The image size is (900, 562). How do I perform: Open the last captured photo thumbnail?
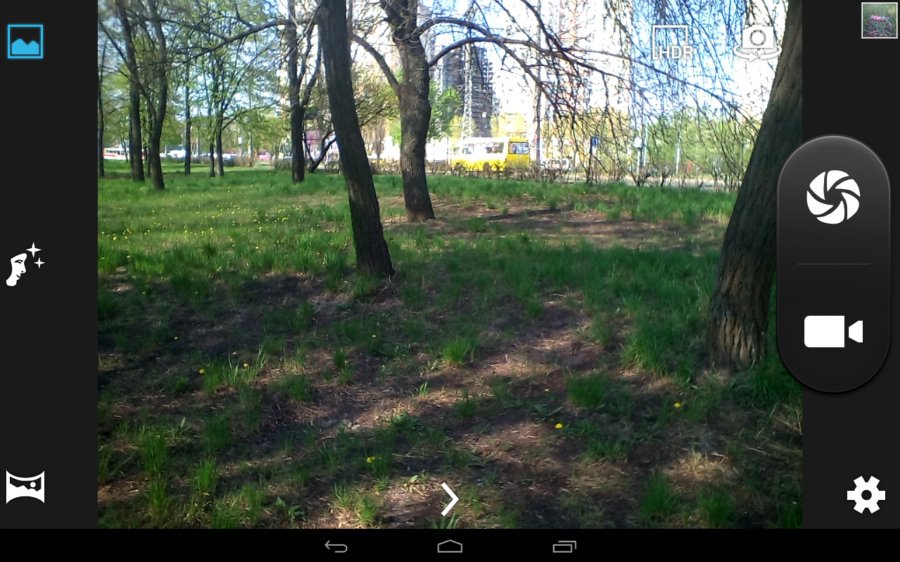[x=879, y=20]
